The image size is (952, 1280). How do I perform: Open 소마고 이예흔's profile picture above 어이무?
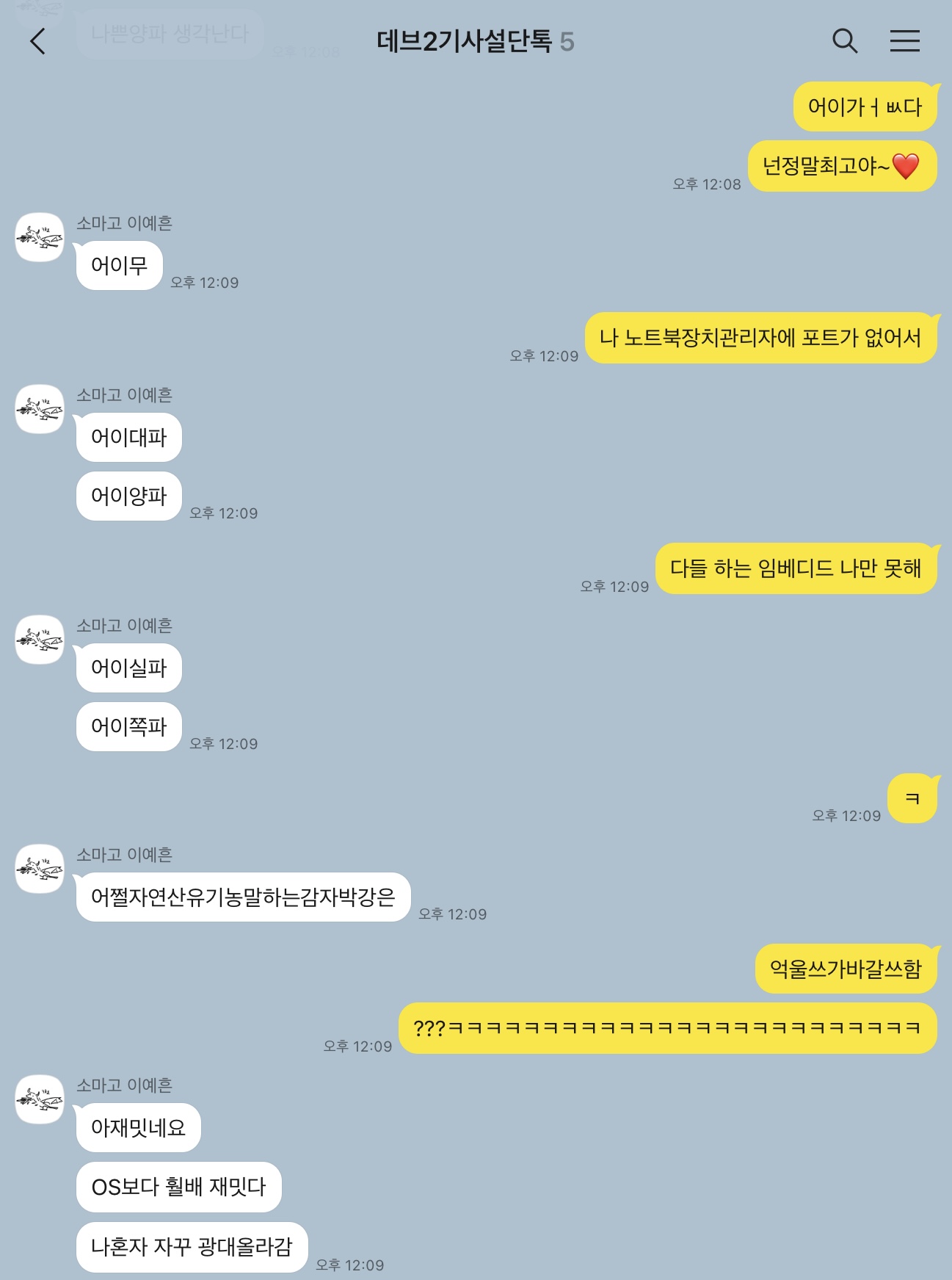(40, 237)
